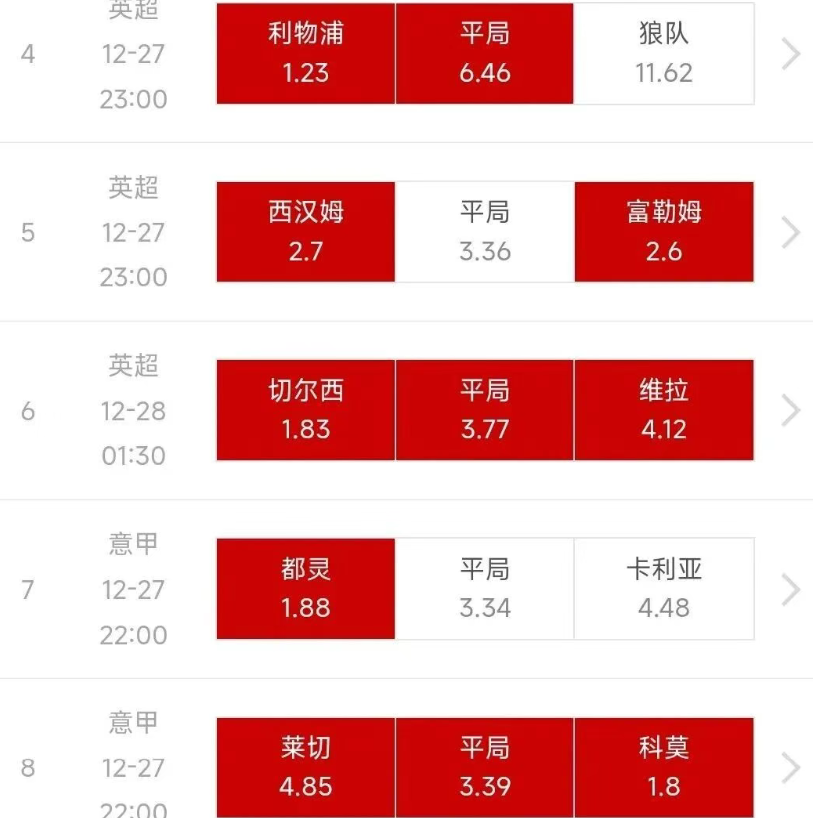The image size is (813, 818).
Task: Pick 狼队 at odds 11.62
Action: 664,53
